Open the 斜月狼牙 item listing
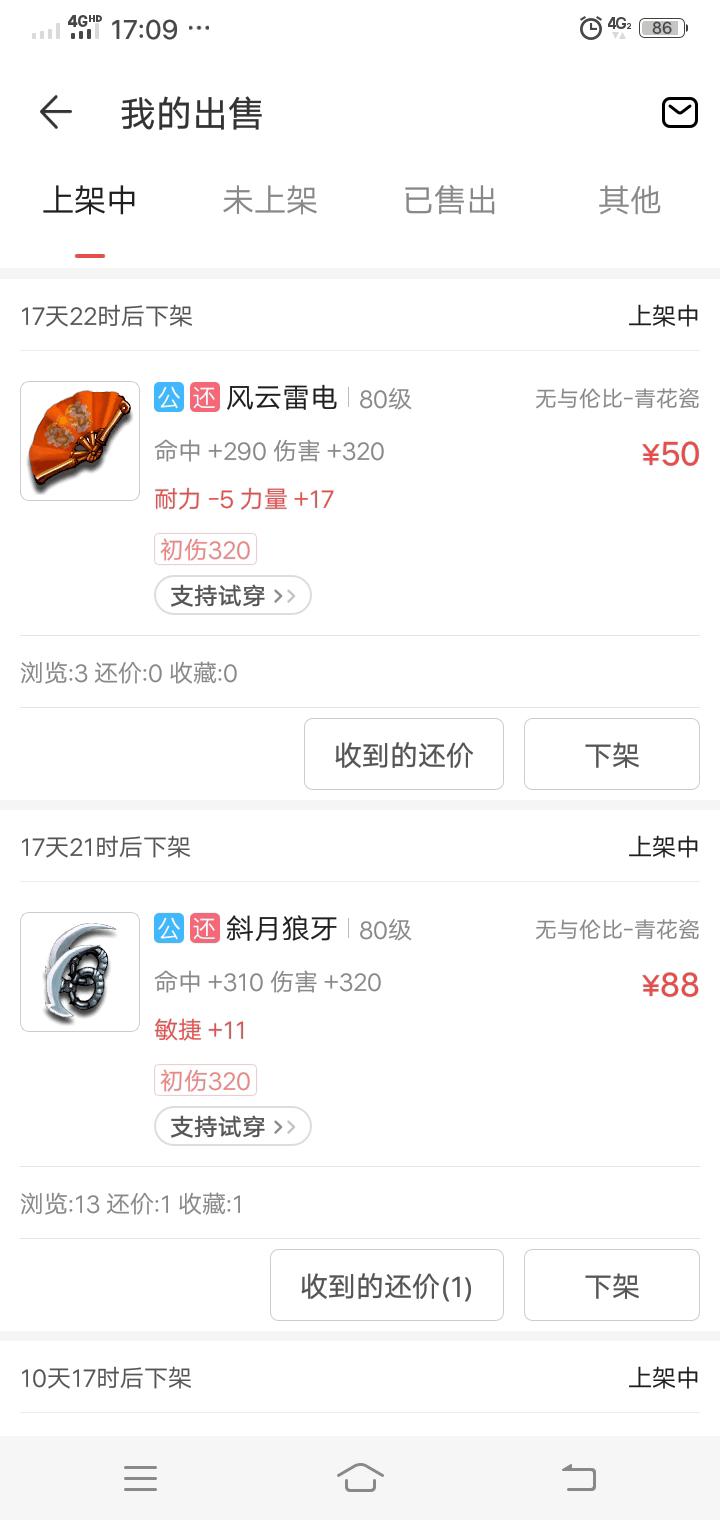 (282, 929)
